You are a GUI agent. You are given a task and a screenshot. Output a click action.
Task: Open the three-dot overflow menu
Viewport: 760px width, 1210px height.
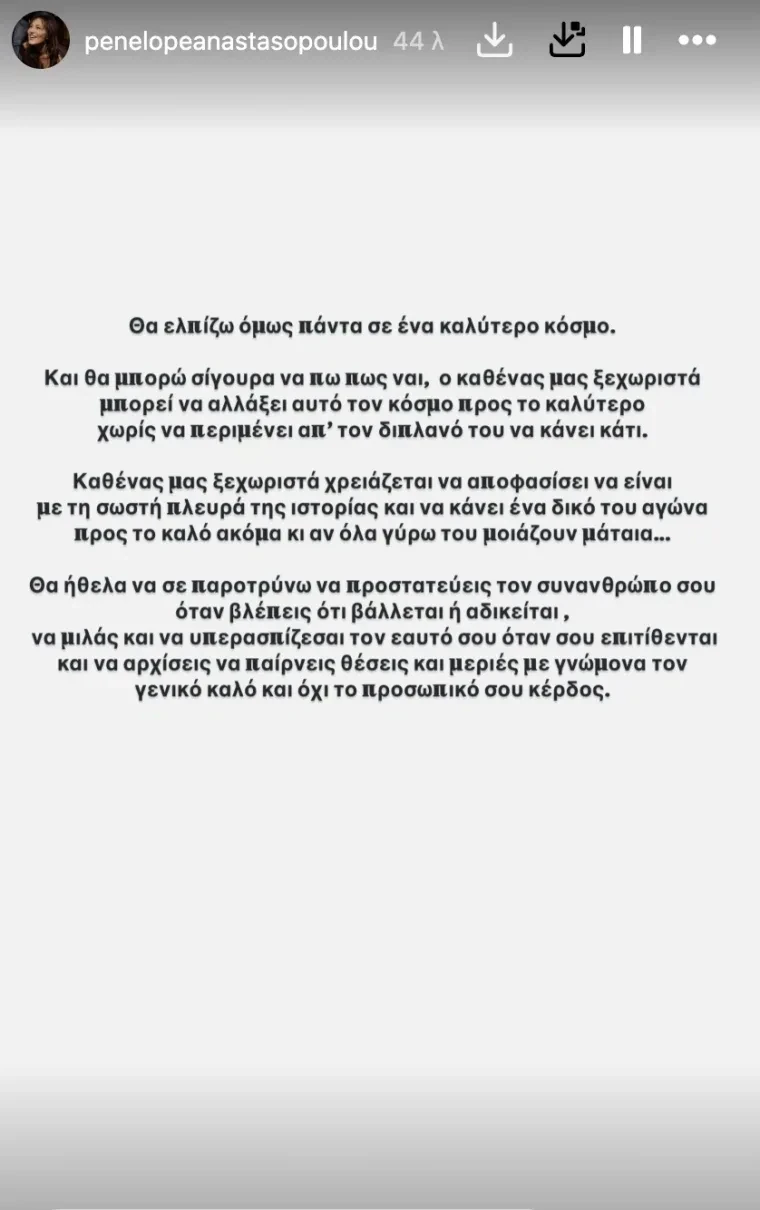[x=697, y=40]
